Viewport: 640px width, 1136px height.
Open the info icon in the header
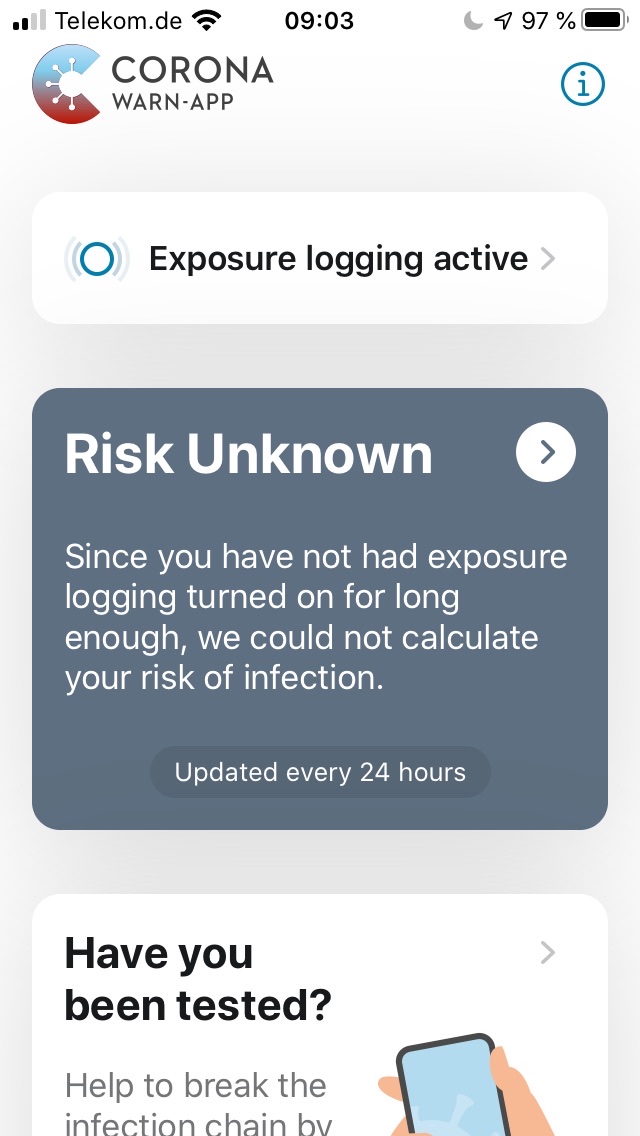tap(582, 85)
